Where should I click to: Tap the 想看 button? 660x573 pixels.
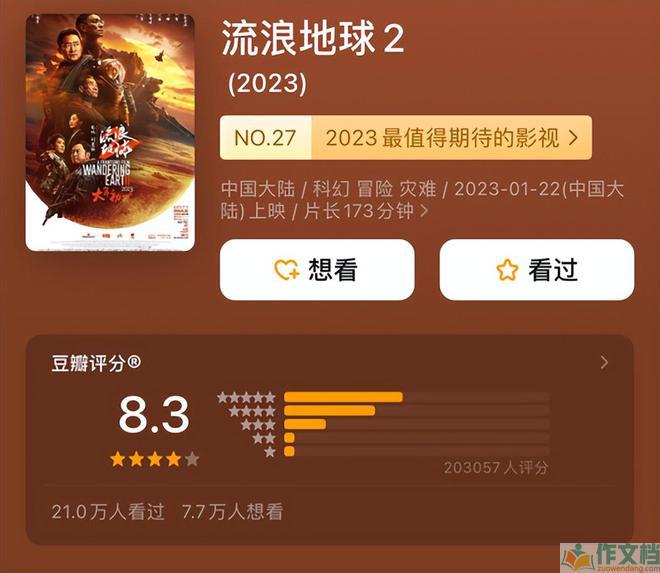click(317, 270)
